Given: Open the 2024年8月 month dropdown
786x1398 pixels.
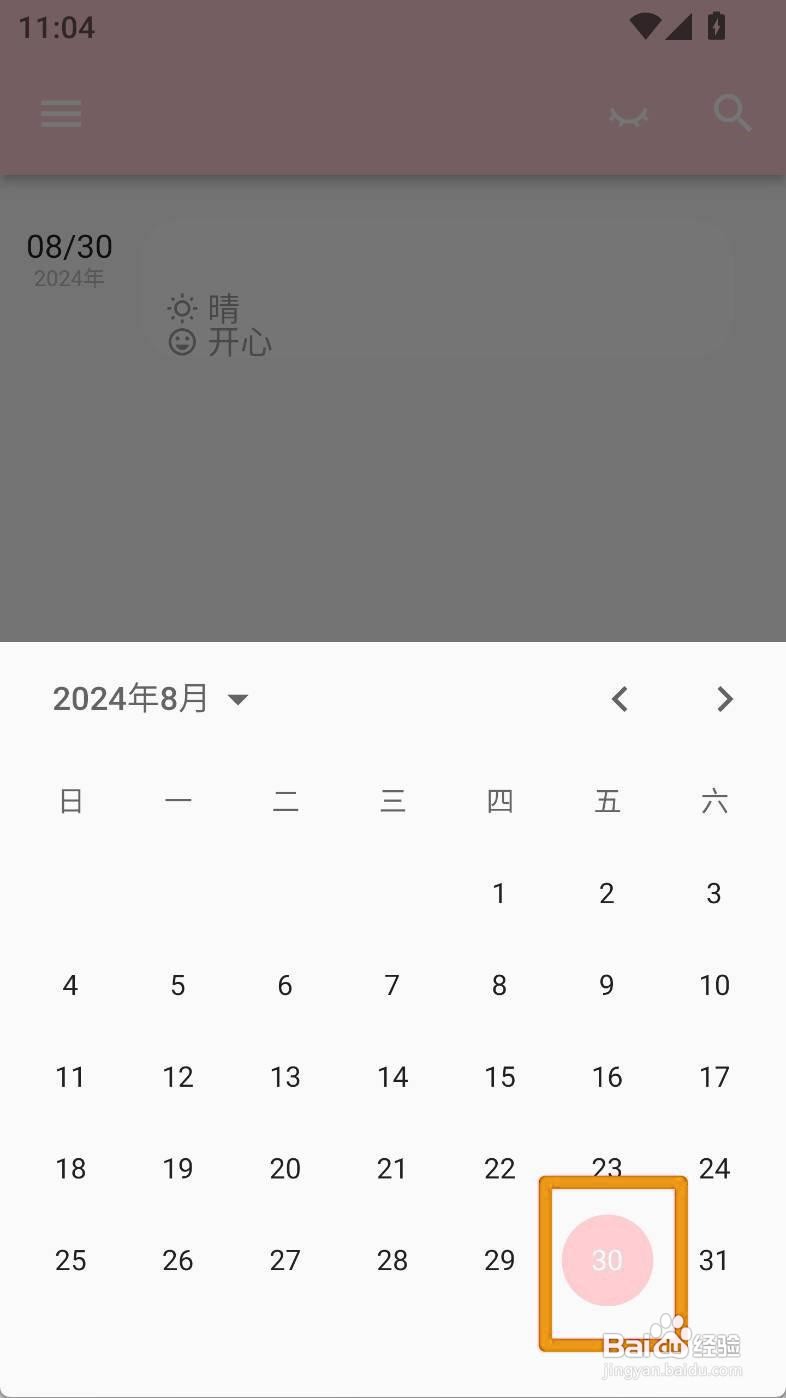Looking at the screenshot, I should [x=150, y=698].
